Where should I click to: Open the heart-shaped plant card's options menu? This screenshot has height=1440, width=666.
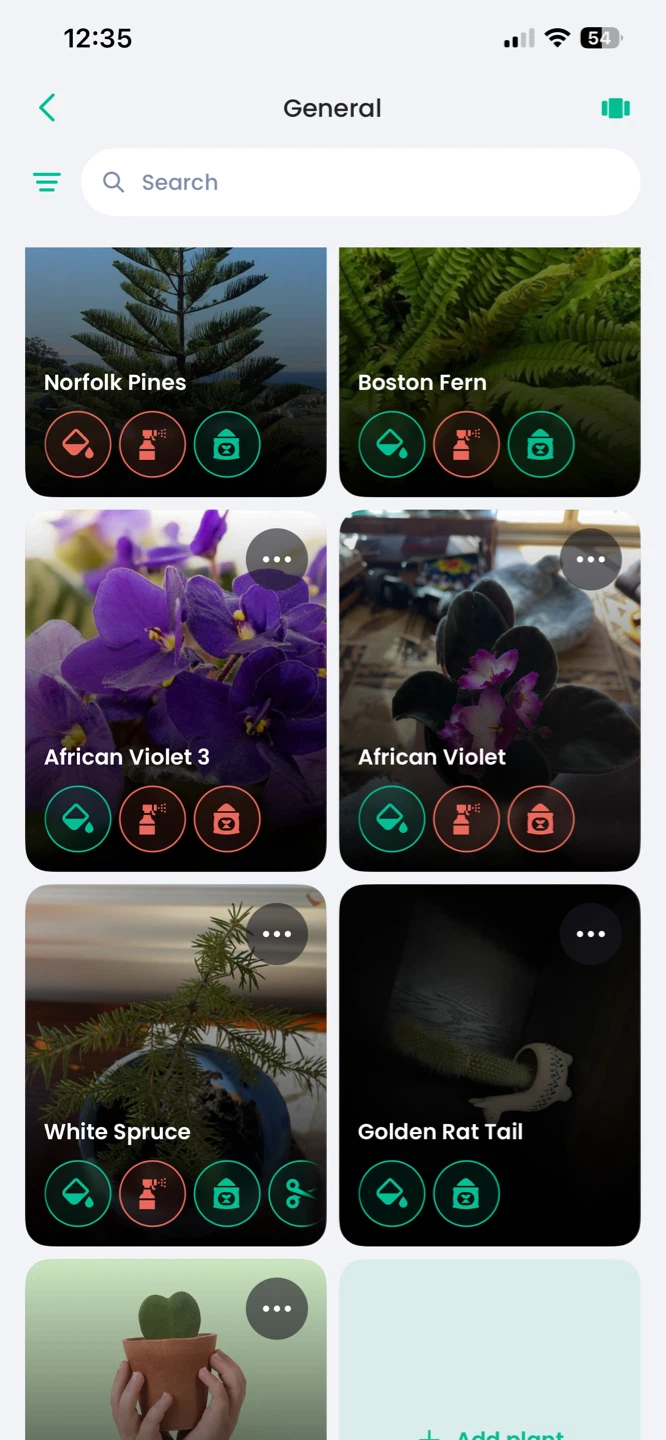[x=277, y=1309]
